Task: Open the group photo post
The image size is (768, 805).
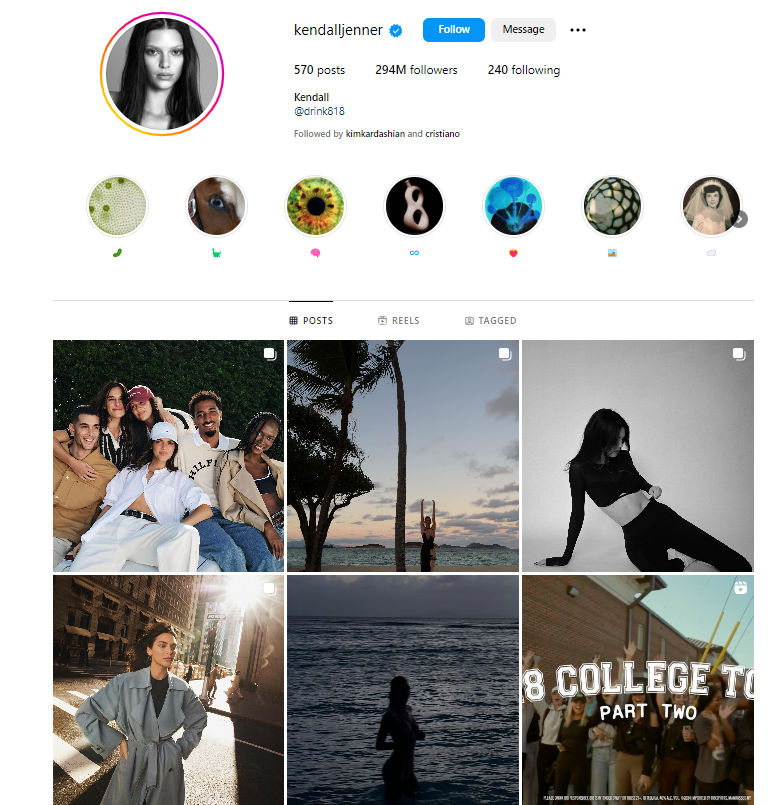Action: tap(168, 456)
